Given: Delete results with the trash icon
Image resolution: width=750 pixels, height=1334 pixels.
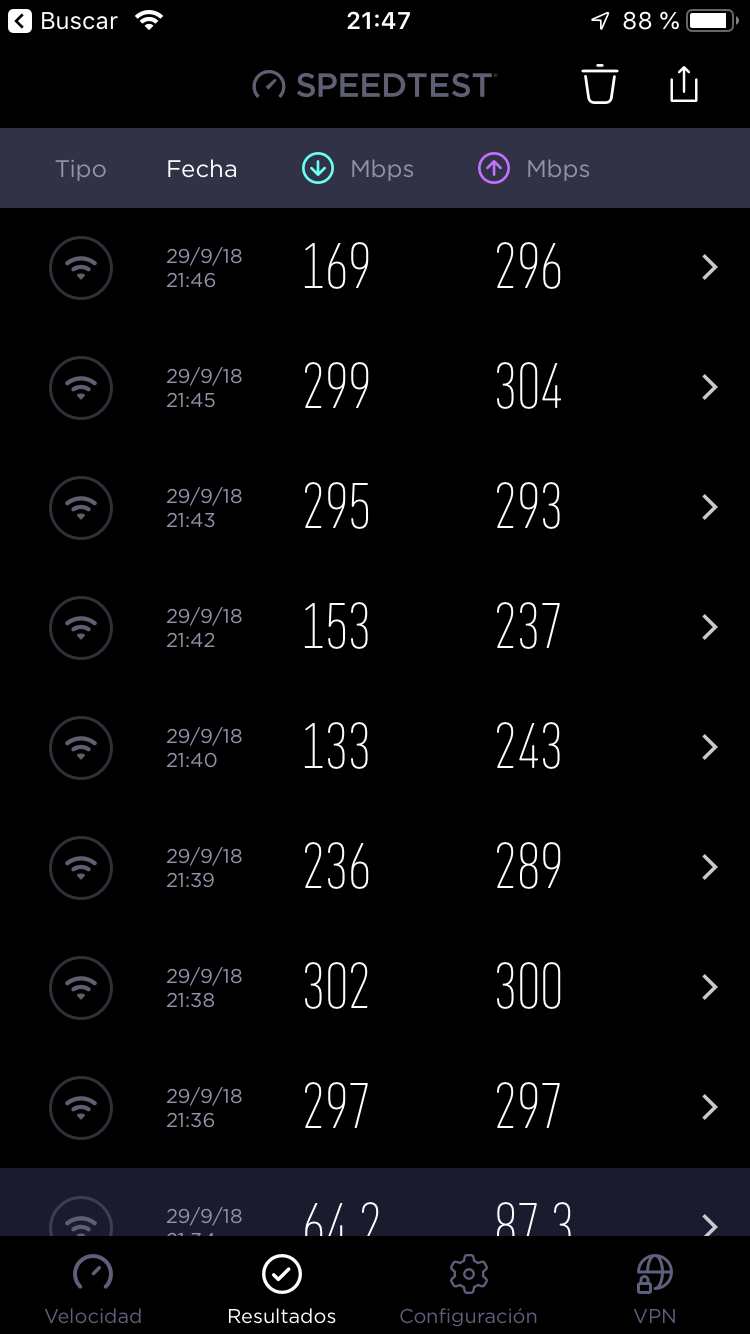Looking at the screenshot, I should click(x=600, y=84).
